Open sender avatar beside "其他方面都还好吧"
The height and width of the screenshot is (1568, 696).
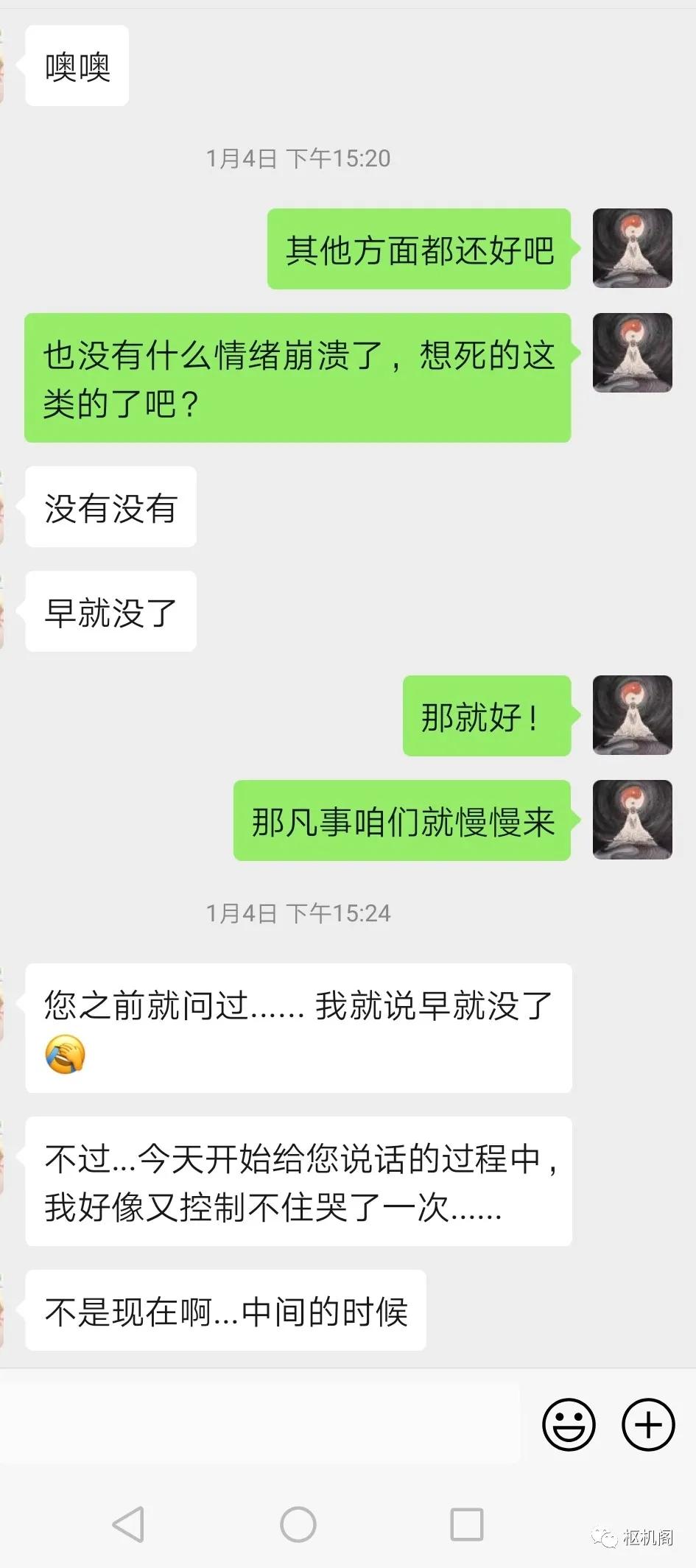[632, 248]
